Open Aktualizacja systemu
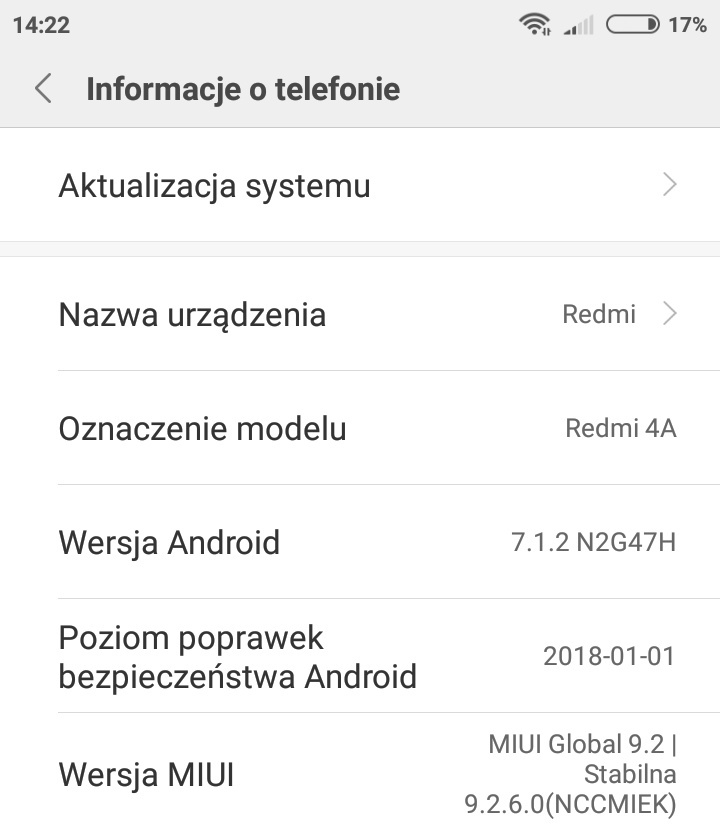This screenshot has width=720, height=829. coord(360,185)
